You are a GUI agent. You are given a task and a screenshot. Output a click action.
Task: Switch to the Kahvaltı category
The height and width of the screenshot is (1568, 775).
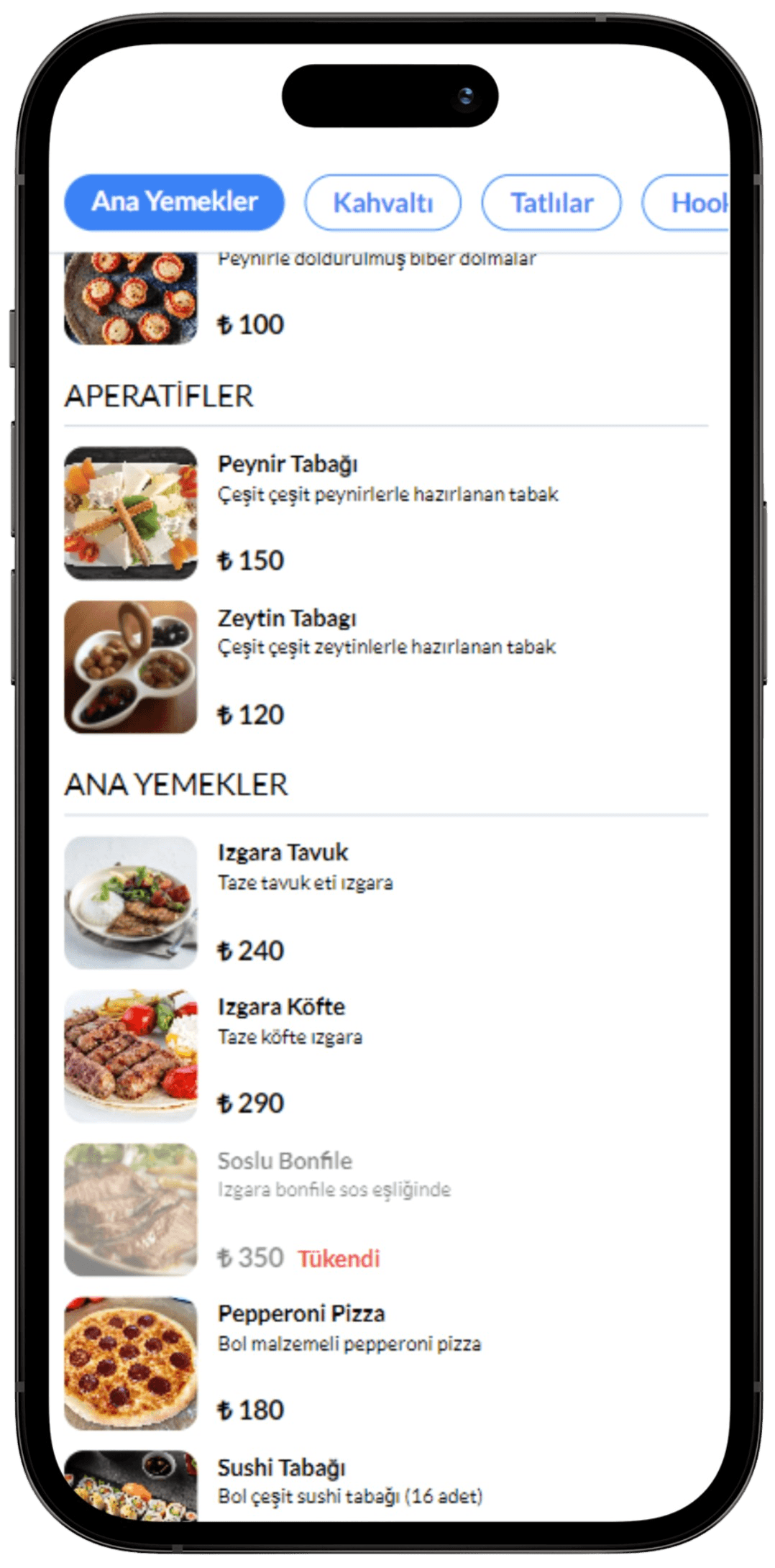point(382,203)
